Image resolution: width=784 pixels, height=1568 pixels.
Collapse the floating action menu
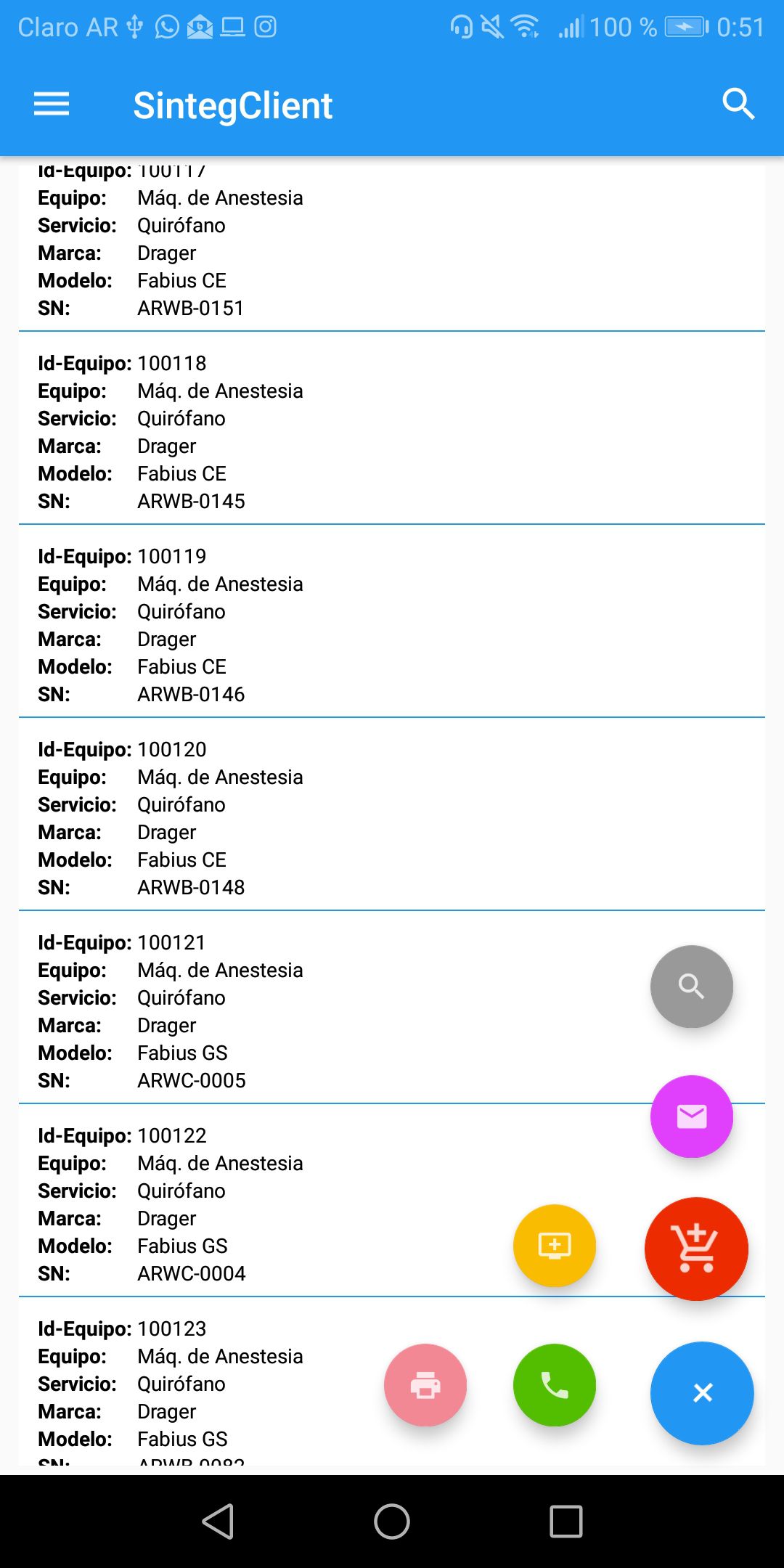pos(701,1392)
